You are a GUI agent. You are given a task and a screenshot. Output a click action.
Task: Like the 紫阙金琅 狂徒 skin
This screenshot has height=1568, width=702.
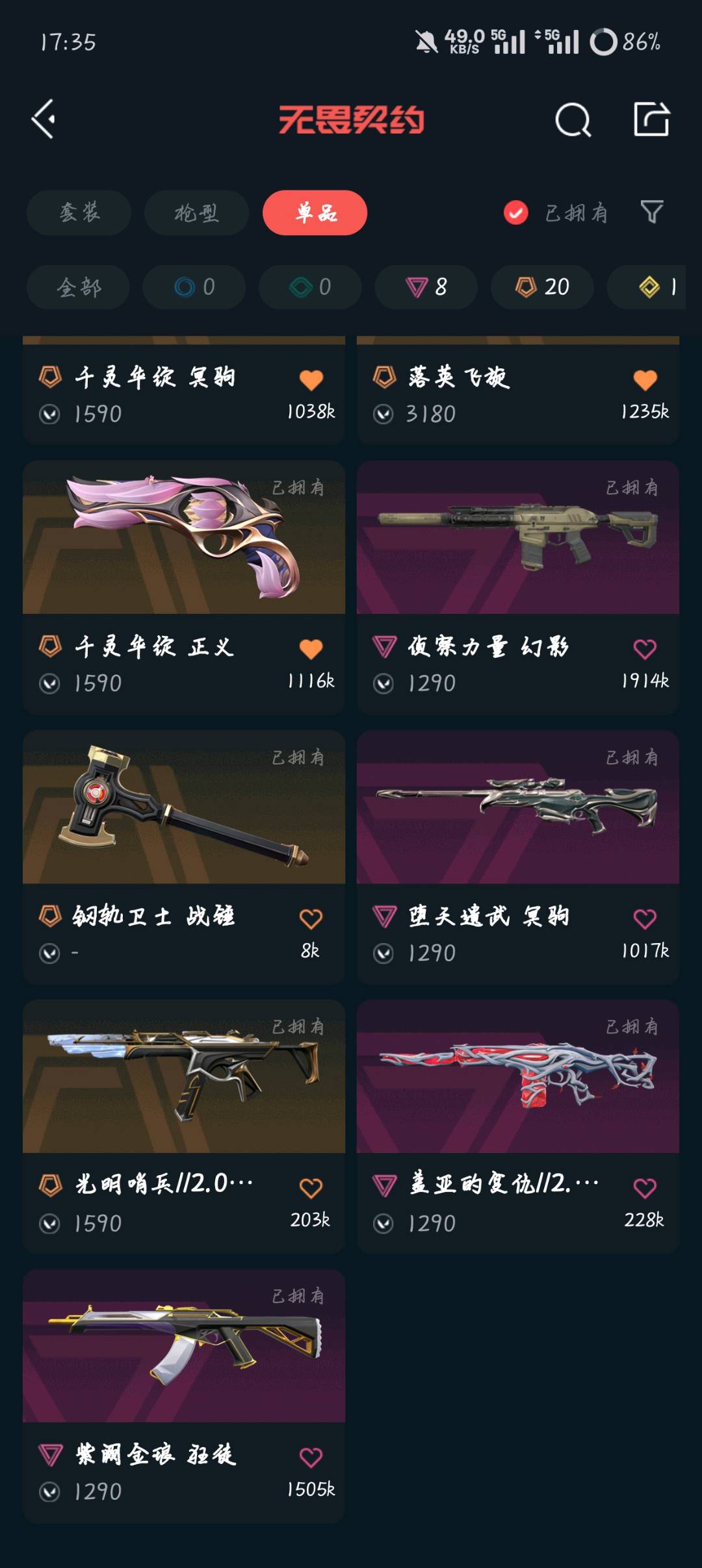[x=311, y=1457]
